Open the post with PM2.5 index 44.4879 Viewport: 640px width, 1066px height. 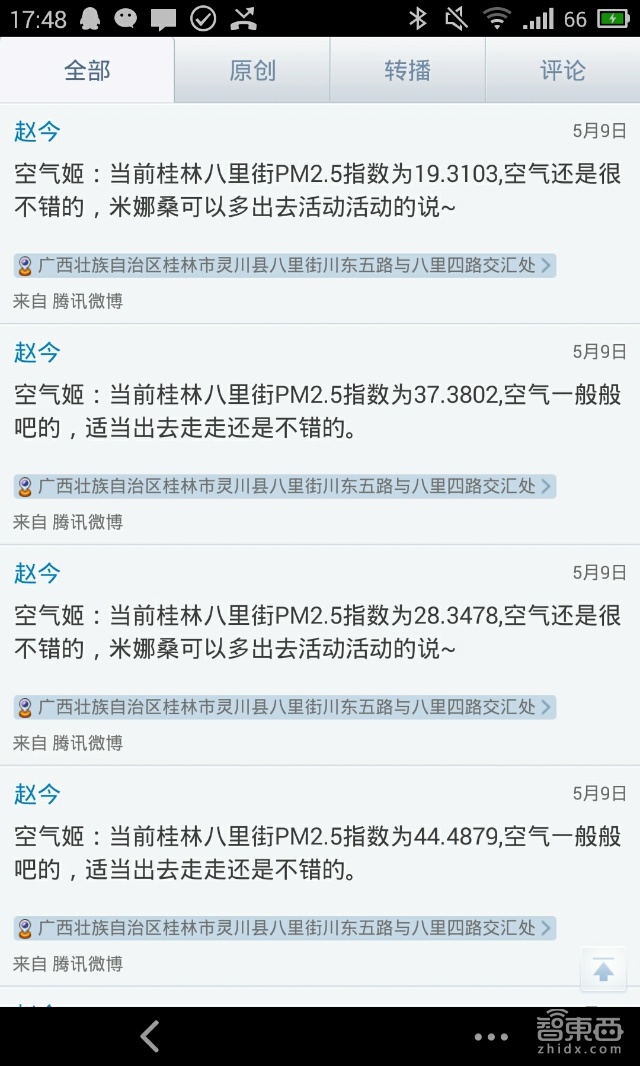coord(318,853)
